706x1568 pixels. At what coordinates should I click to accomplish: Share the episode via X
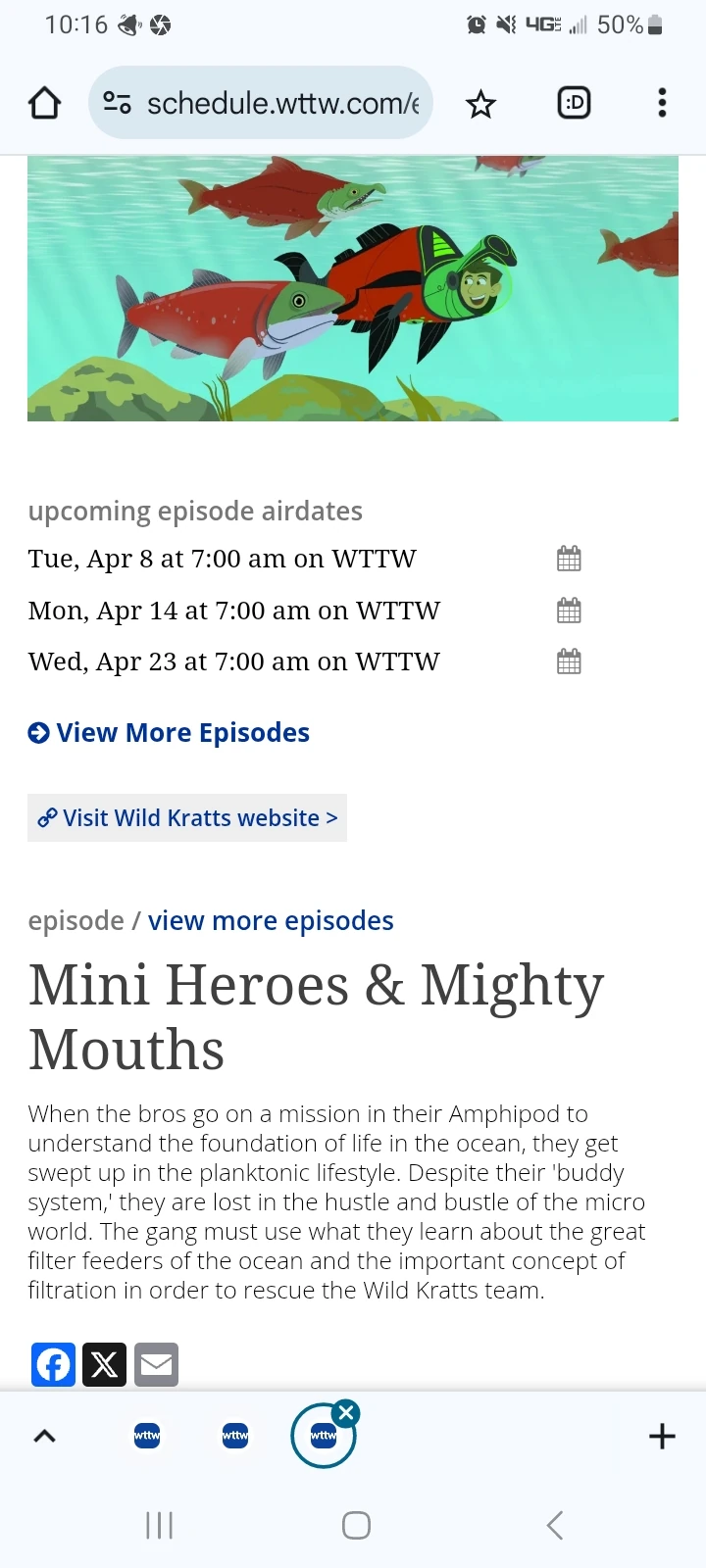tap(105, 1363)
